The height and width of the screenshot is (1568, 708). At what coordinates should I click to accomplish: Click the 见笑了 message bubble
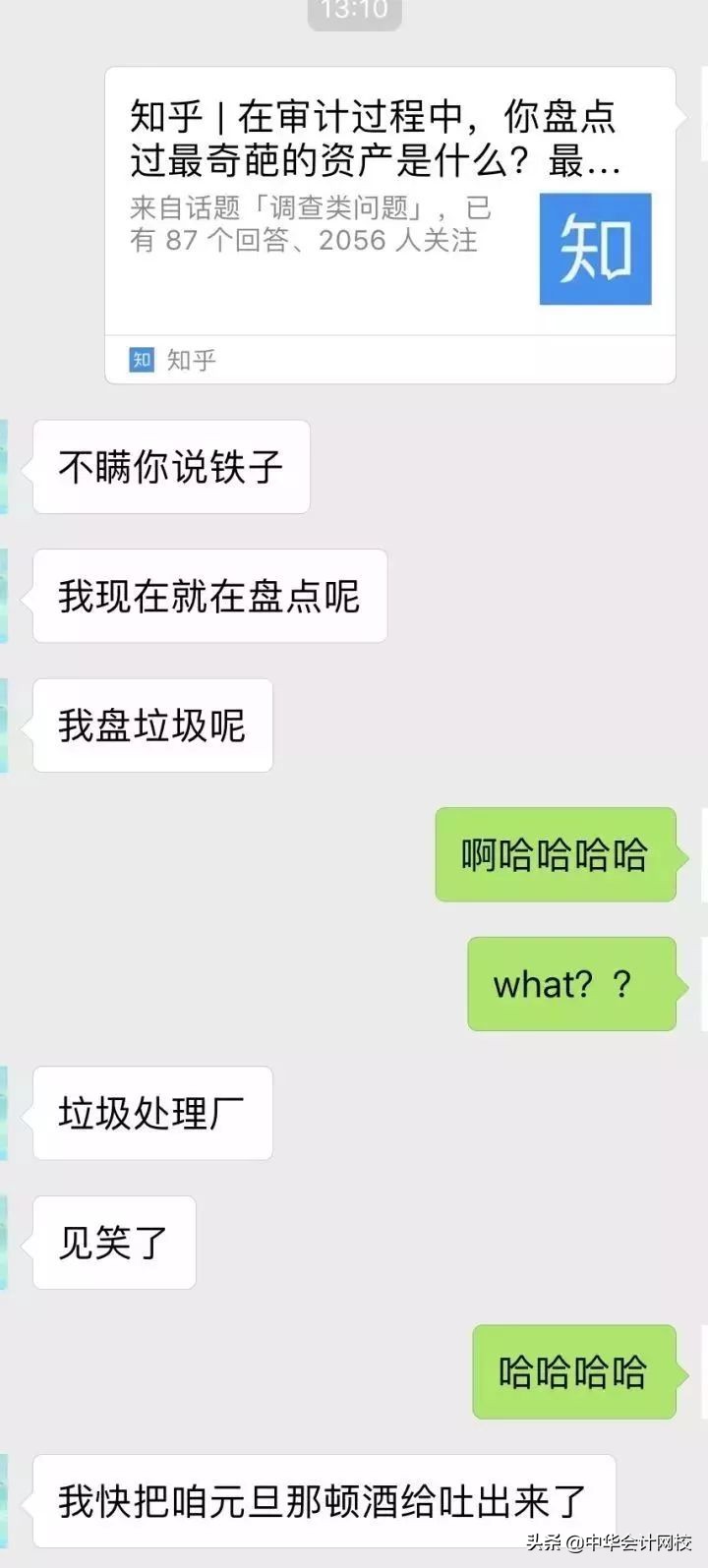[x=113, y=1242]
